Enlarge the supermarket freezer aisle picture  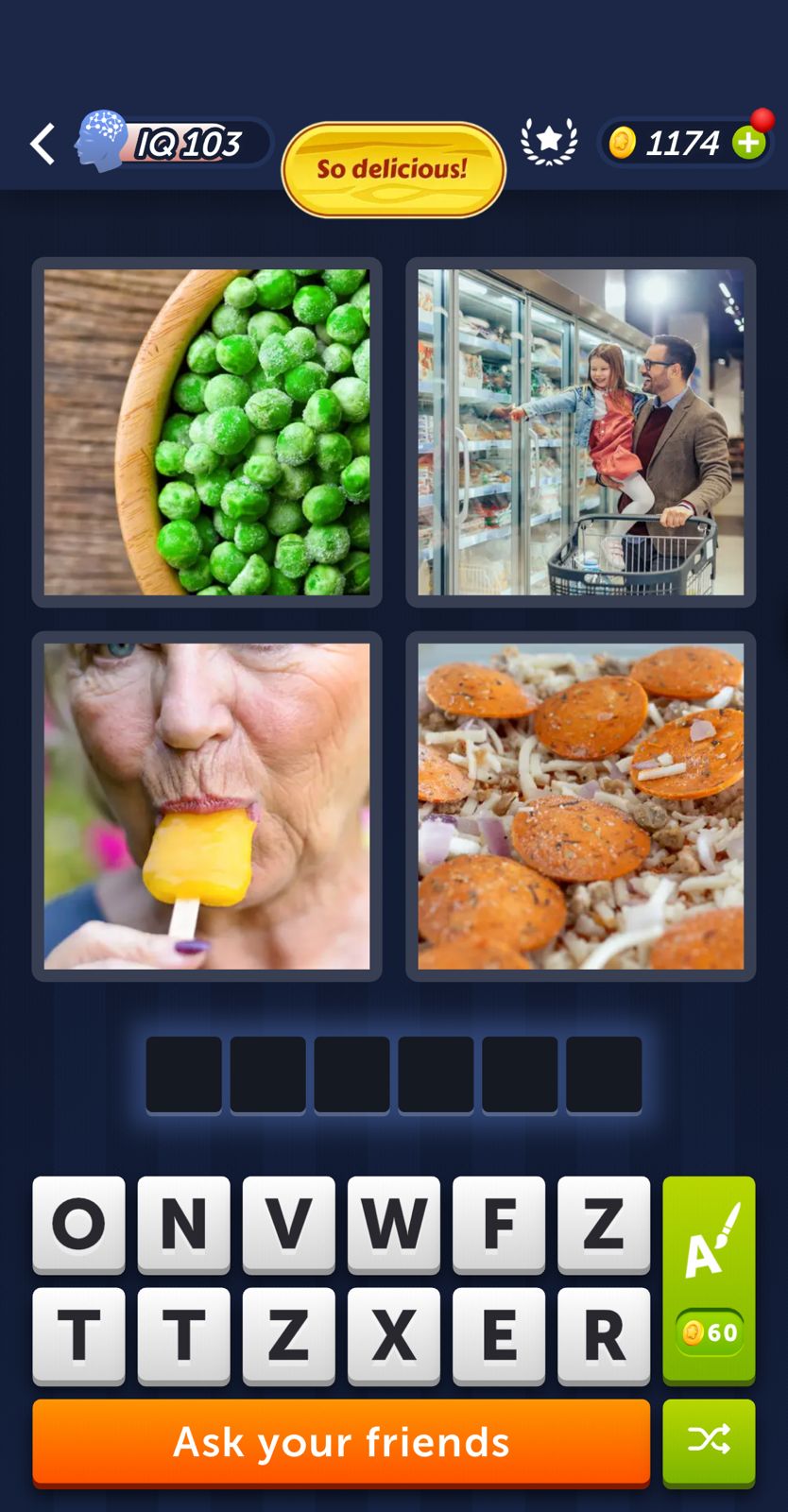[580, 432]
